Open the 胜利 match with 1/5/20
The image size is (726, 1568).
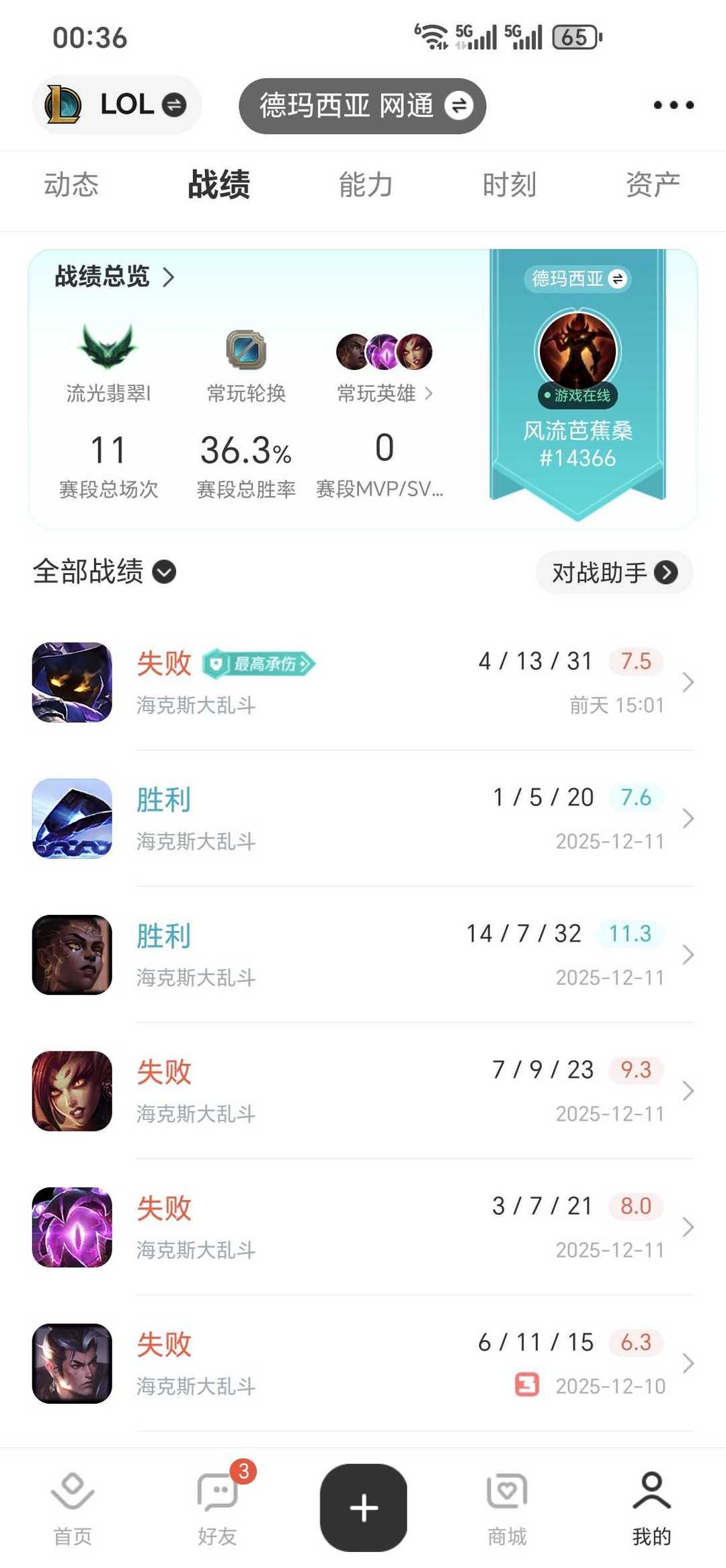[x=363, y=819]
